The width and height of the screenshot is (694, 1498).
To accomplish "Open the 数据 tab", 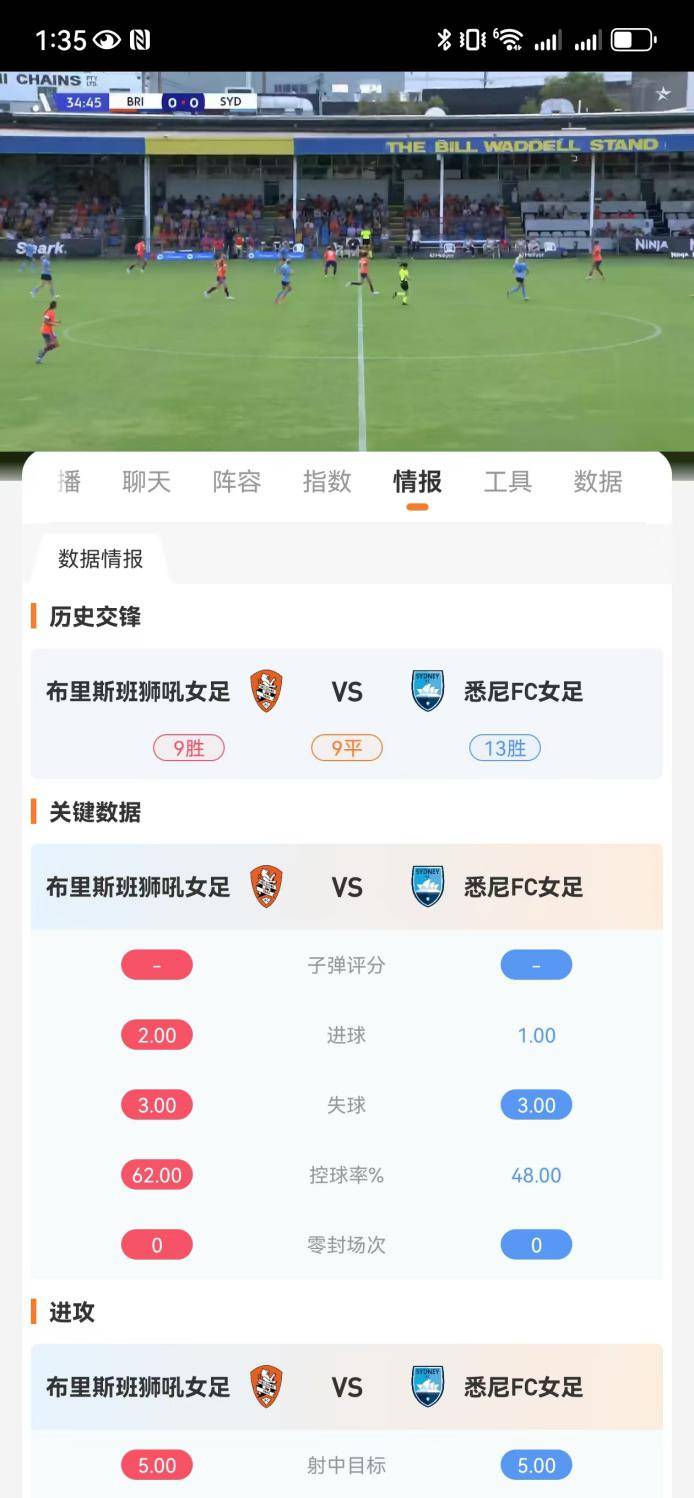I will [x=598, y=482].
